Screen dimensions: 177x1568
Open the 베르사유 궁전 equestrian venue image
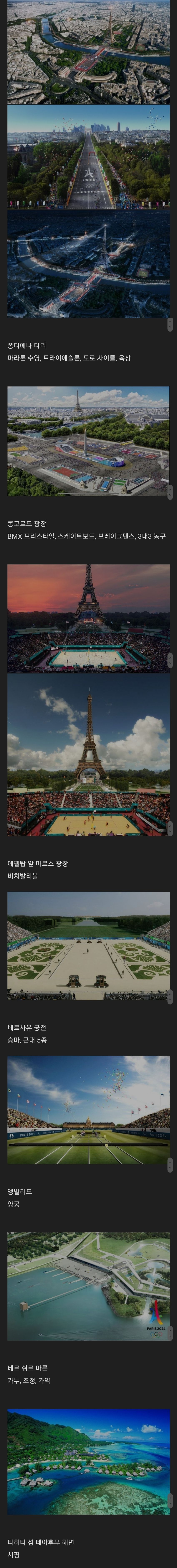(88, 946)
